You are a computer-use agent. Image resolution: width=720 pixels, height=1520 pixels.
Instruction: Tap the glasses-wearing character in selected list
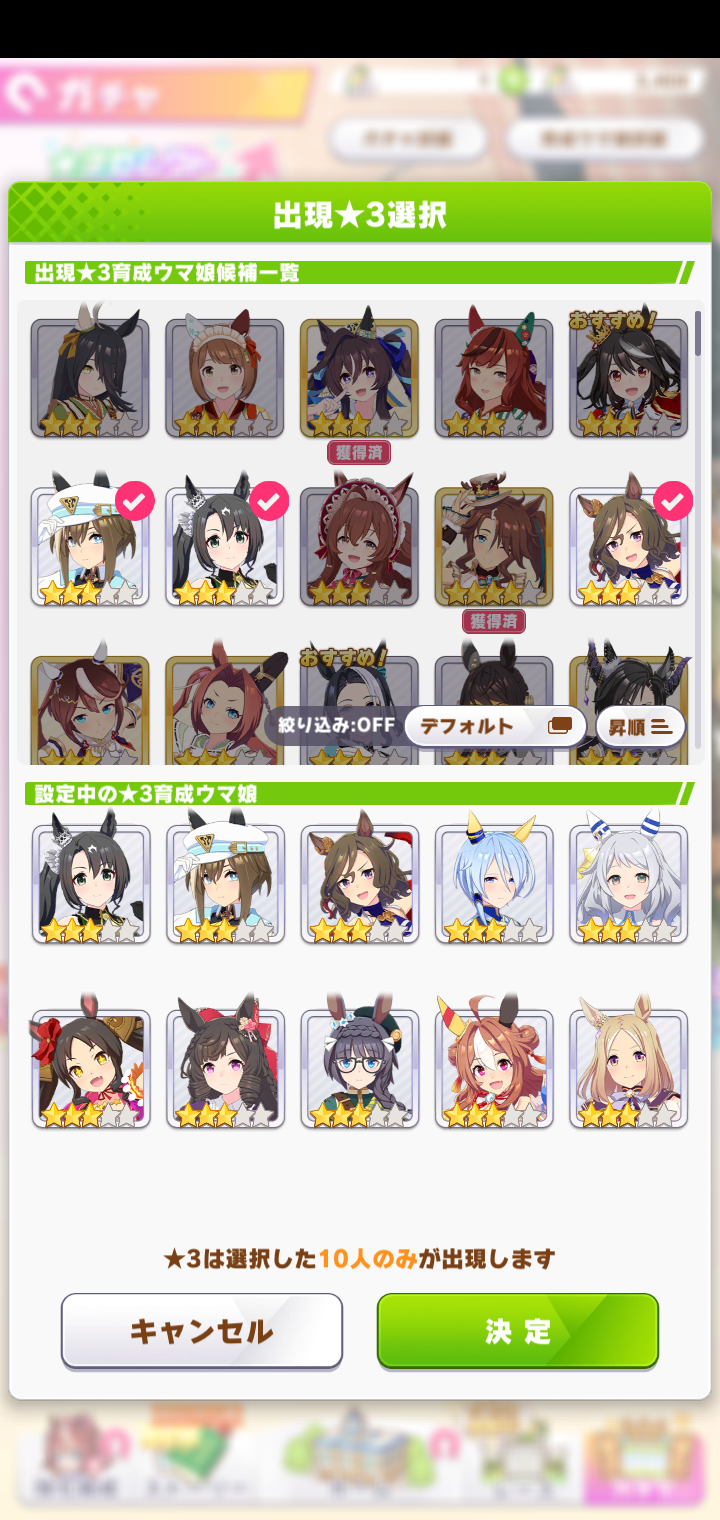(359, 1068)
